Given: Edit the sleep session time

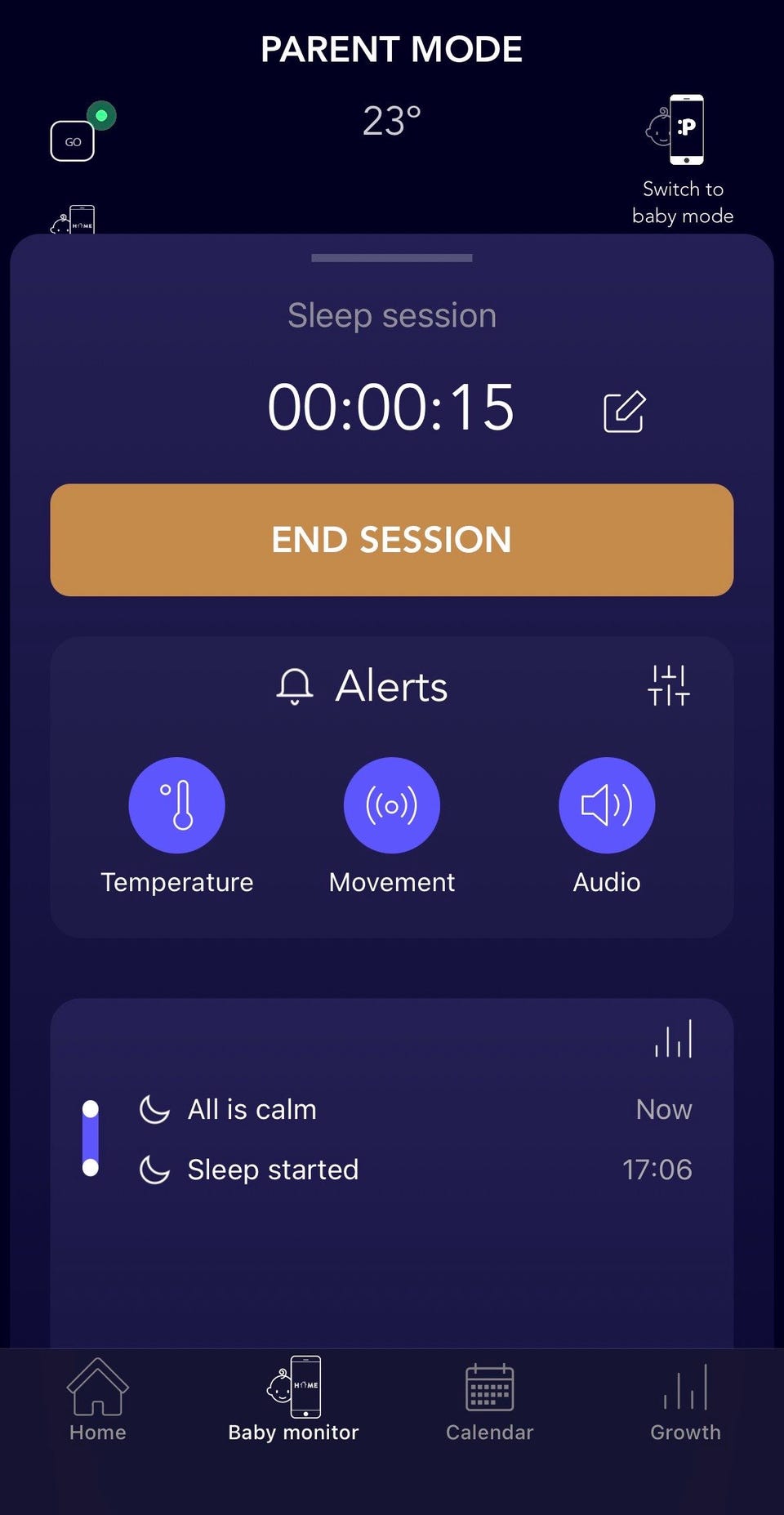Looking at the screenshot, I should tap(624, 411).
